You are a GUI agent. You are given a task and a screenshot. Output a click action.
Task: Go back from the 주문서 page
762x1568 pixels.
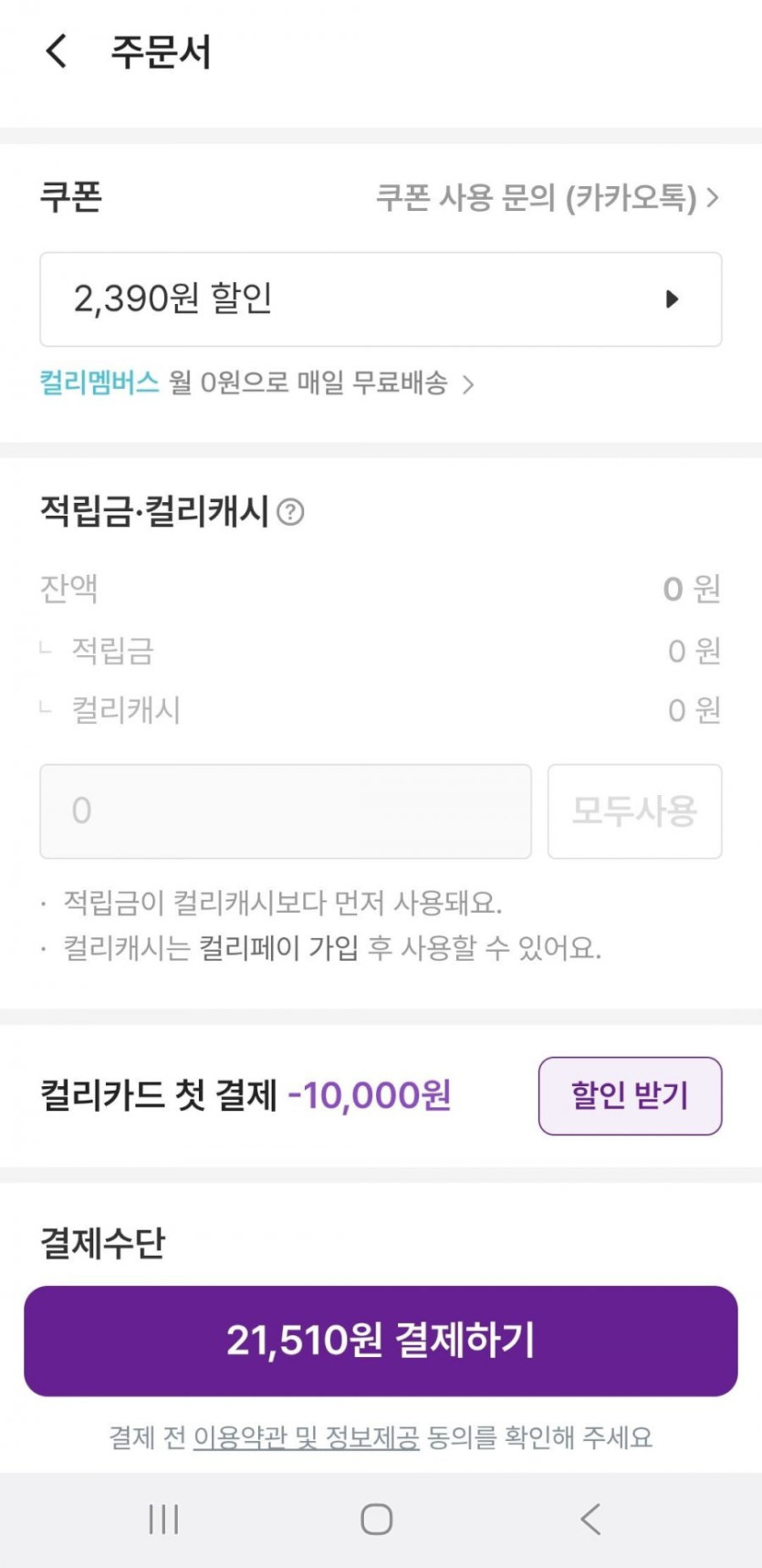pyautogui.click(x=57, y=51)
